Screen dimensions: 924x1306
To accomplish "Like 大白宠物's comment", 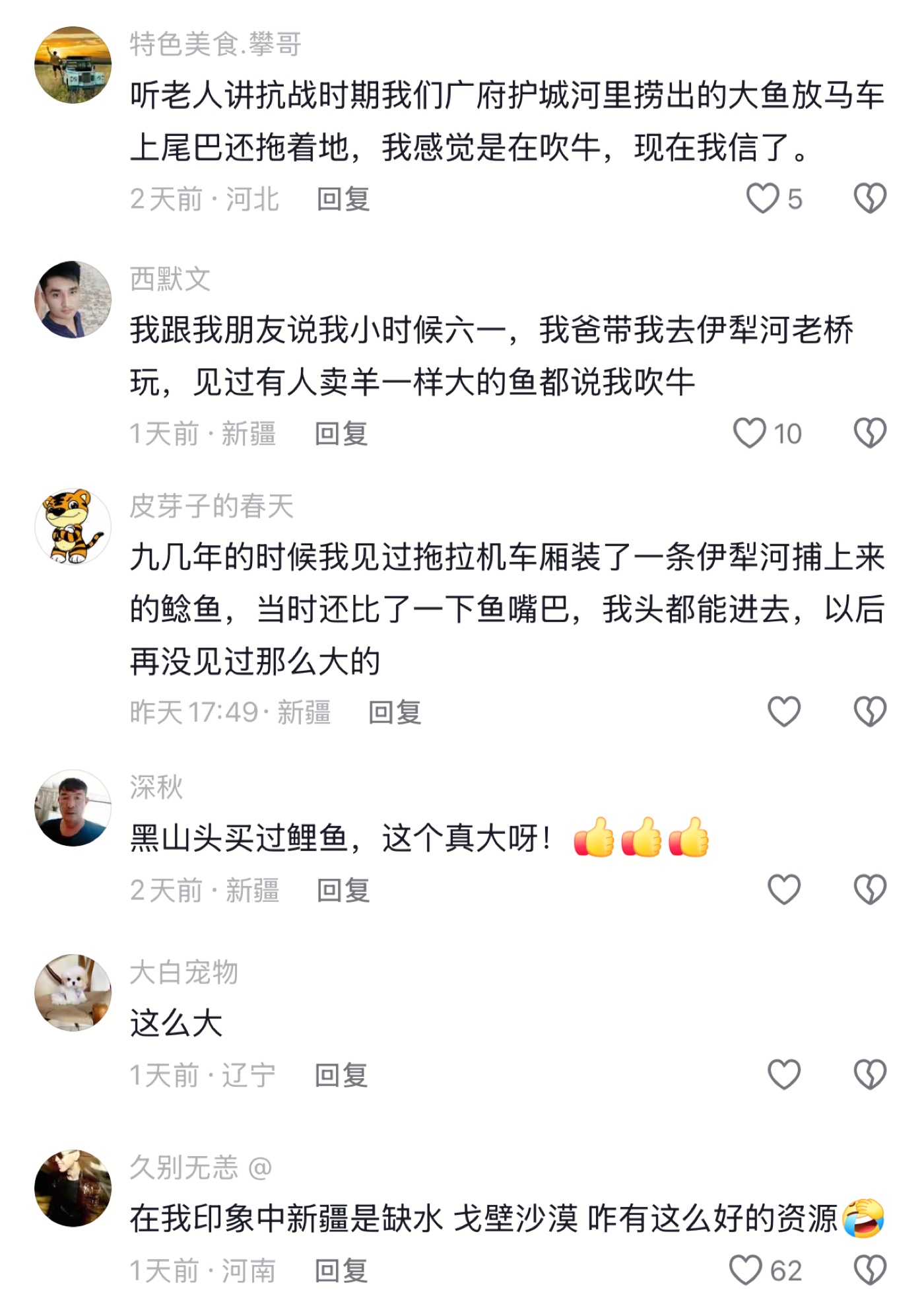I will [784, 1075].
